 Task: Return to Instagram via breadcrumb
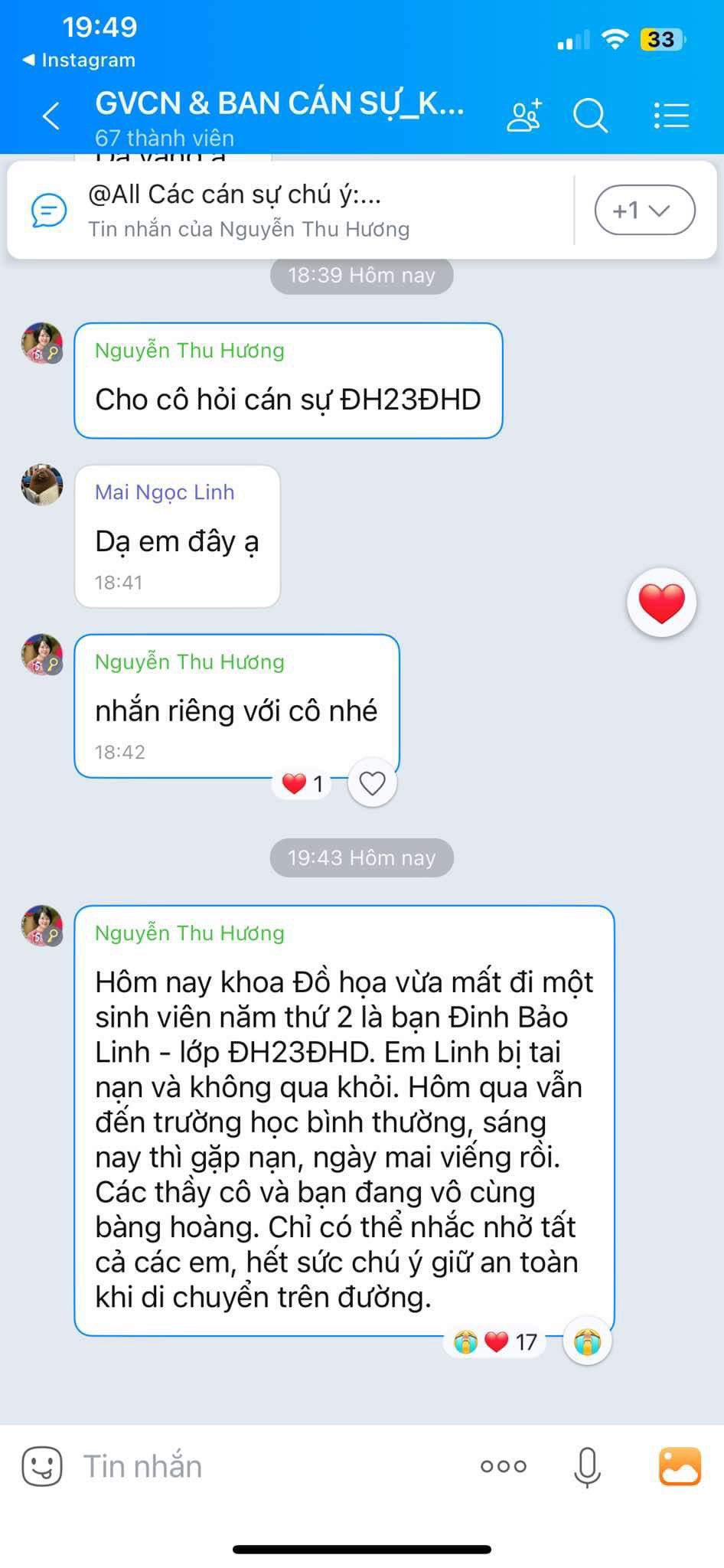point(79,60)
